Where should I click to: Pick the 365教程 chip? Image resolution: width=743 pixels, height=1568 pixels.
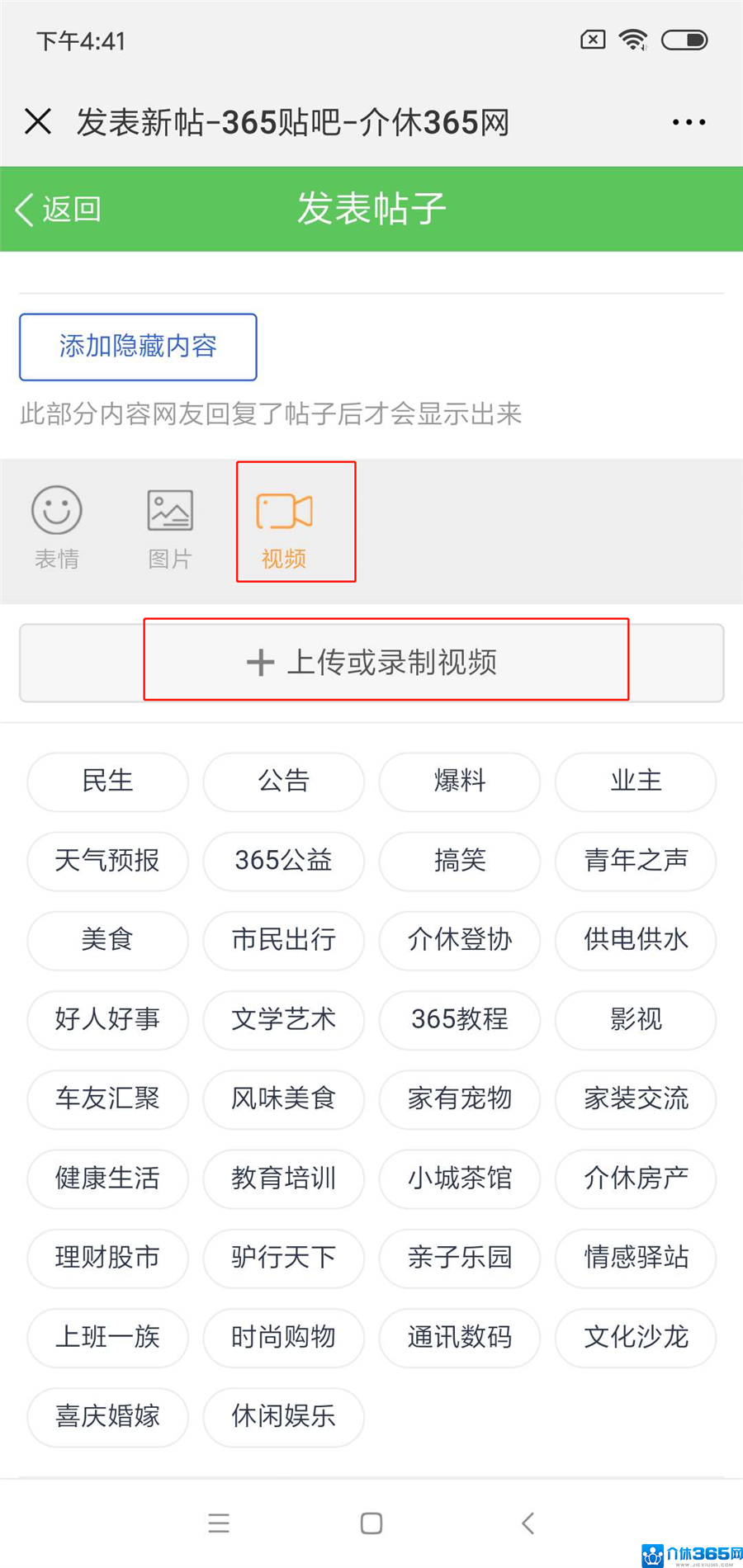point(460,1019)
